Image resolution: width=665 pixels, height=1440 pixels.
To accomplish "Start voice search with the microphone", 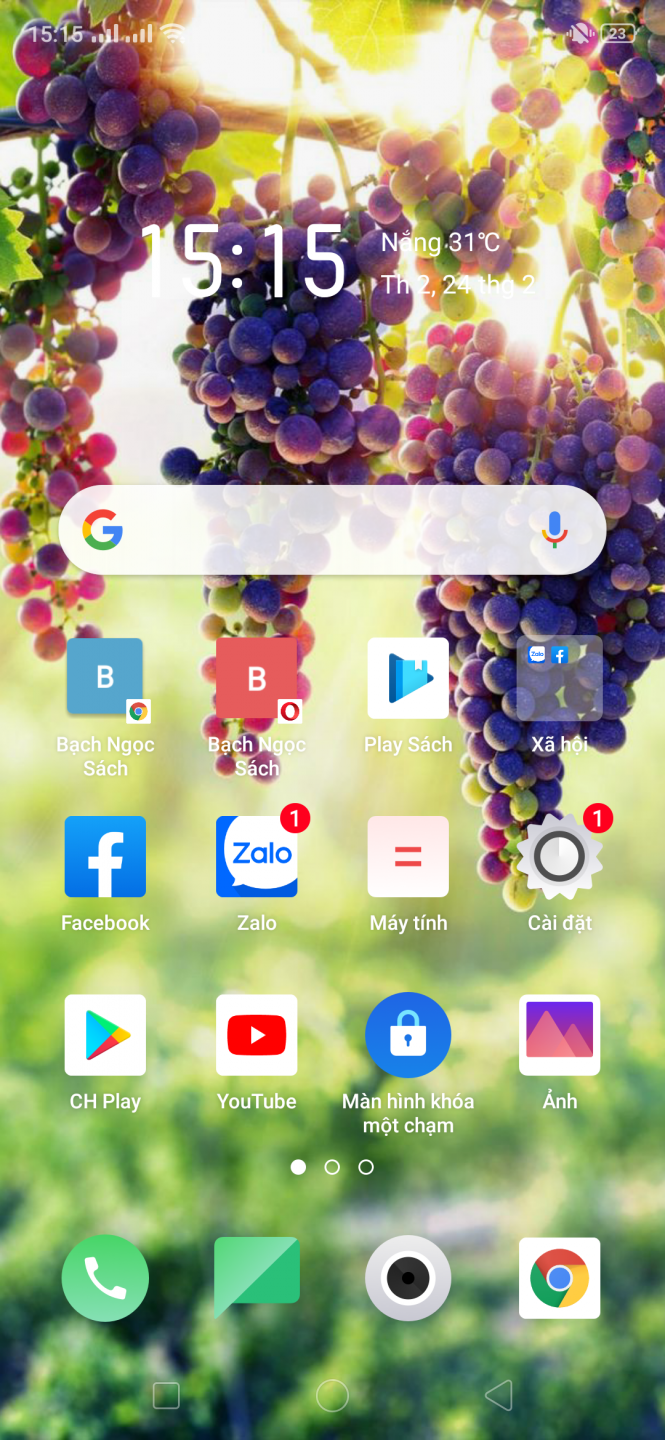I will 554,530.
